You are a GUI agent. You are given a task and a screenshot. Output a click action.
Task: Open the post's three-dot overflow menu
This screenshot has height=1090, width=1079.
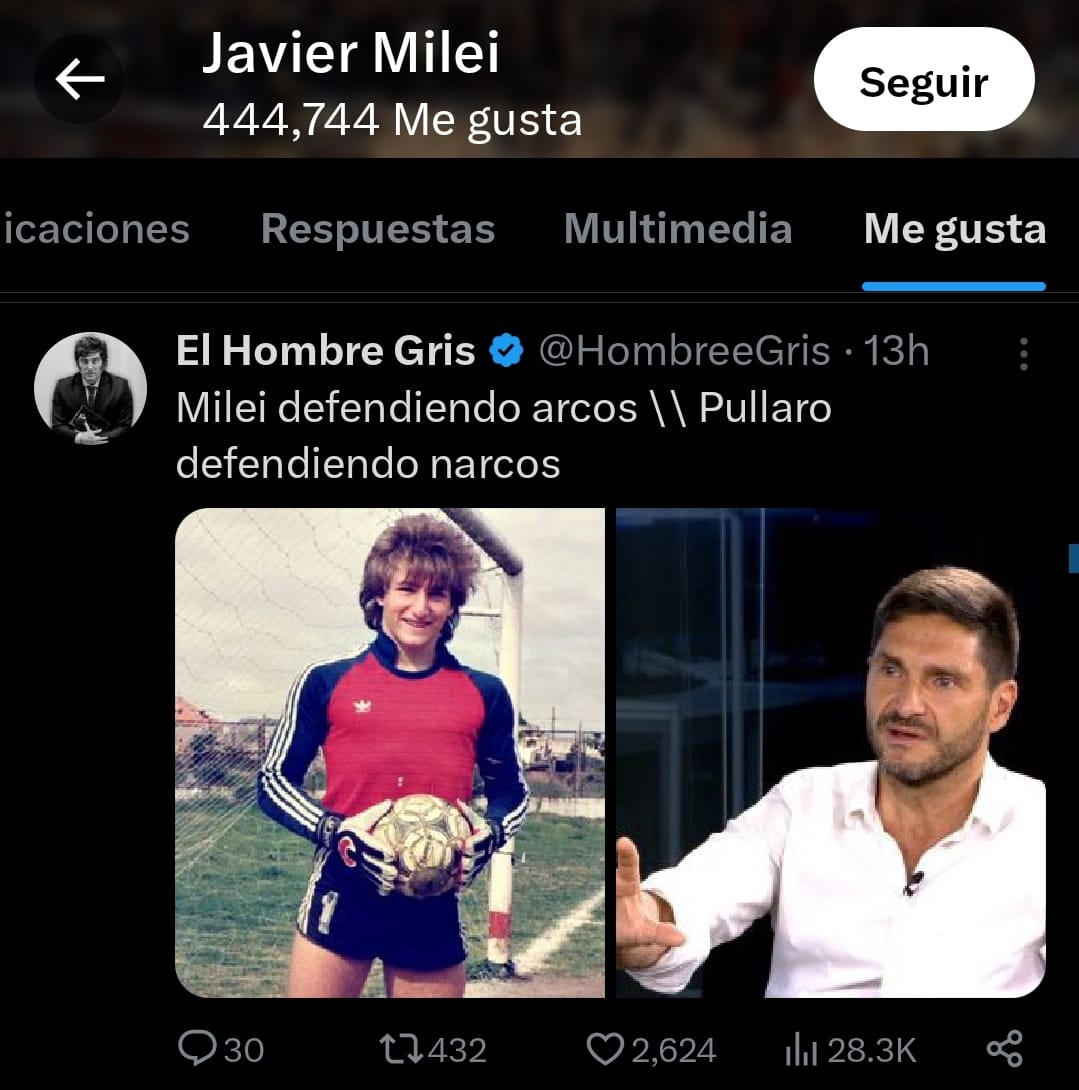[1023, 353]
